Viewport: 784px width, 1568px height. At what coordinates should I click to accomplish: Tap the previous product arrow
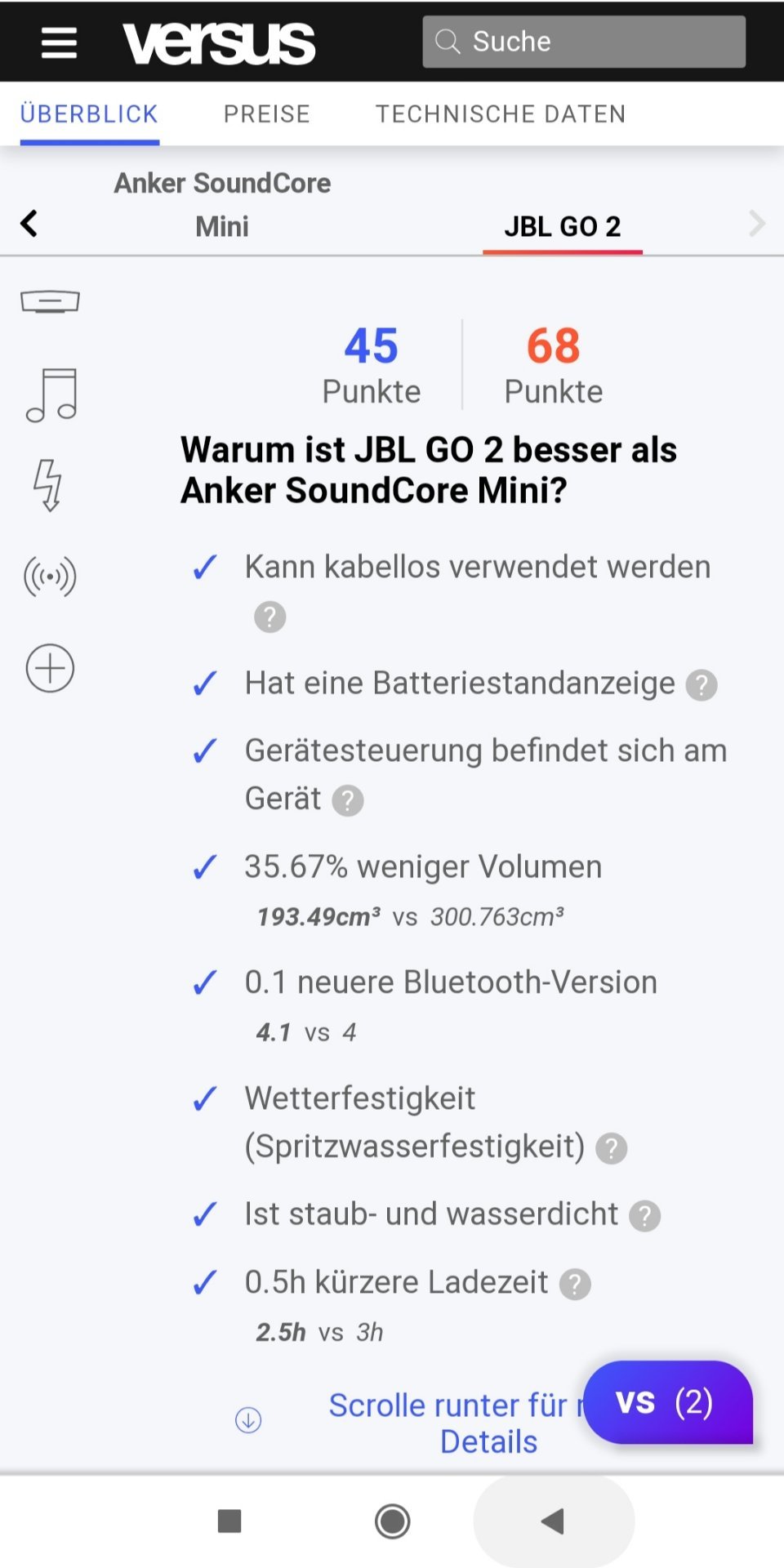tap(29, 223)
